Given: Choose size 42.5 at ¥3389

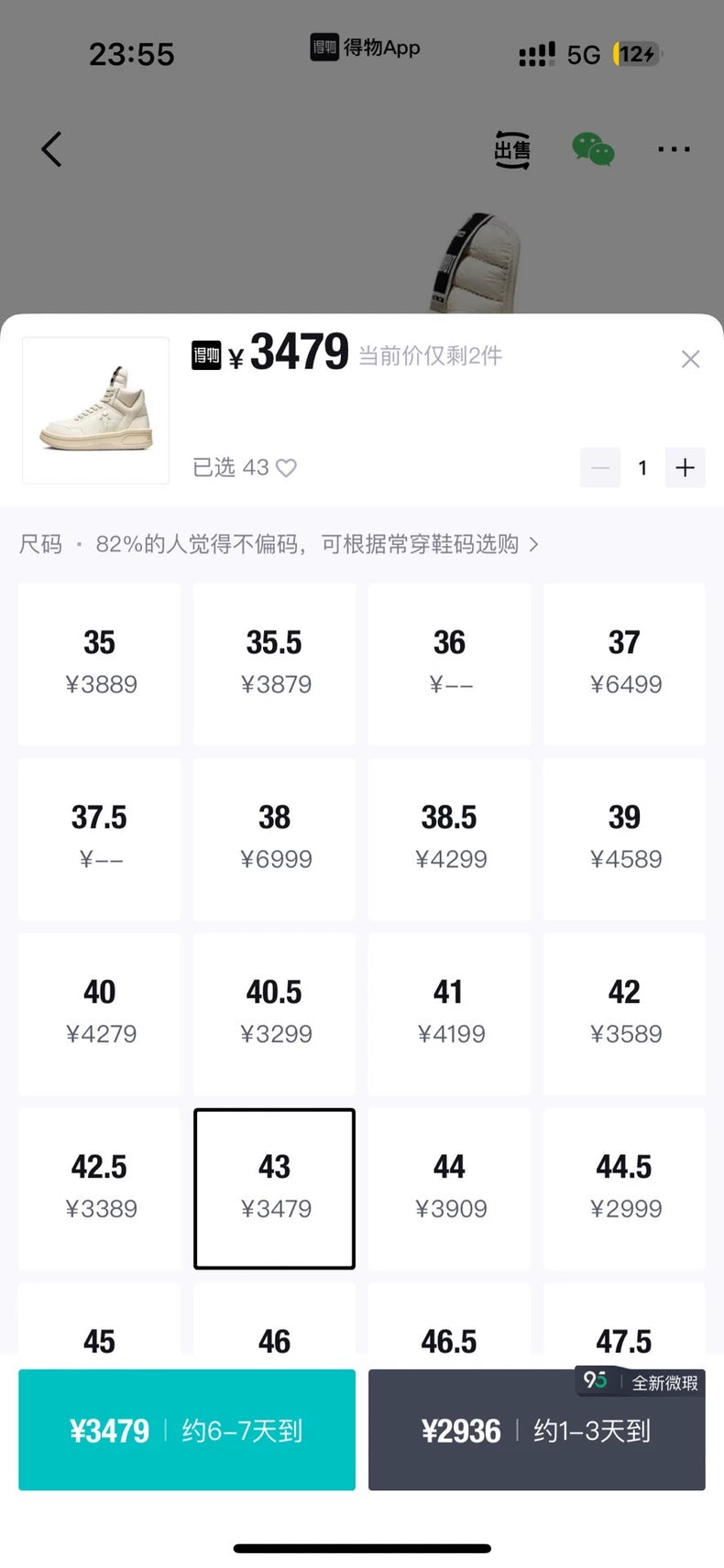Looking at the screenshot, I should click(100, 1188).
